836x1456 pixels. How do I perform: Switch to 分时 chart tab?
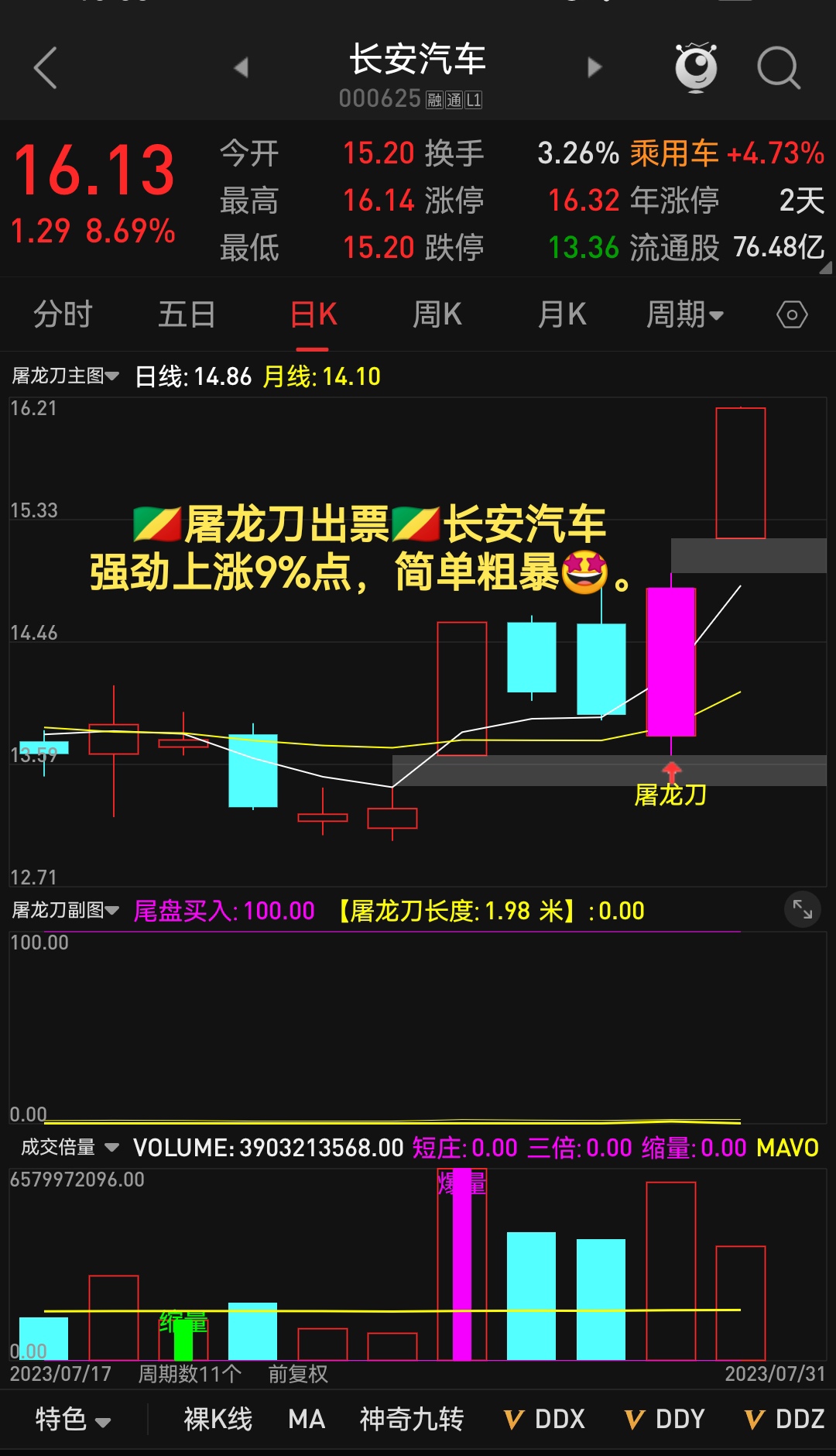click(62, 315)
